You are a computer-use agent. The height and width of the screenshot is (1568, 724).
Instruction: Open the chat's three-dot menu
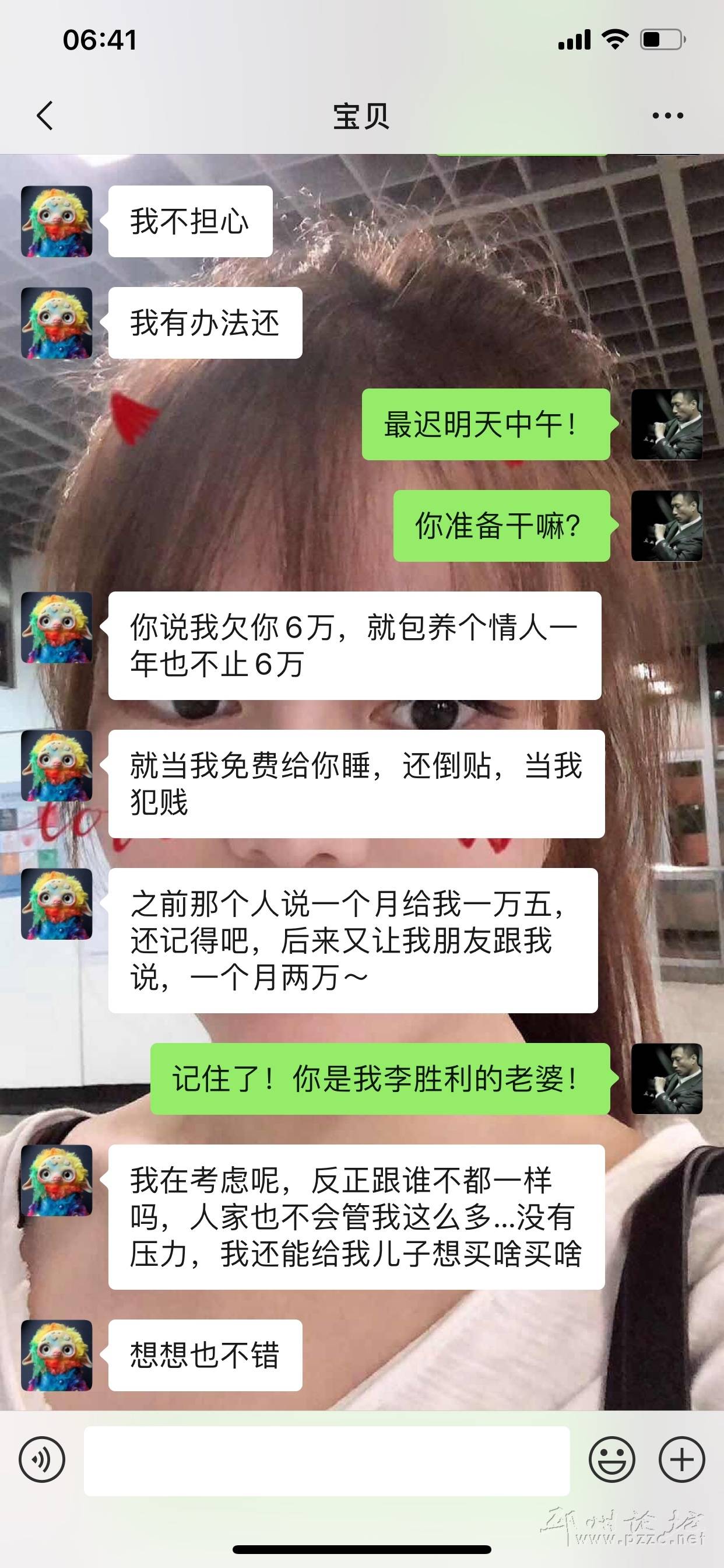[x=667, y=116]
